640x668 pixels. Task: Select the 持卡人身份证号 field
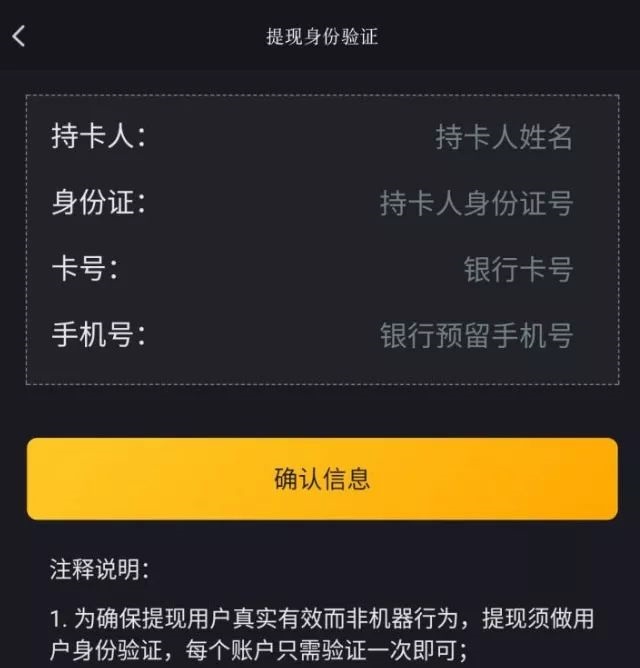(x=476, y=203)
